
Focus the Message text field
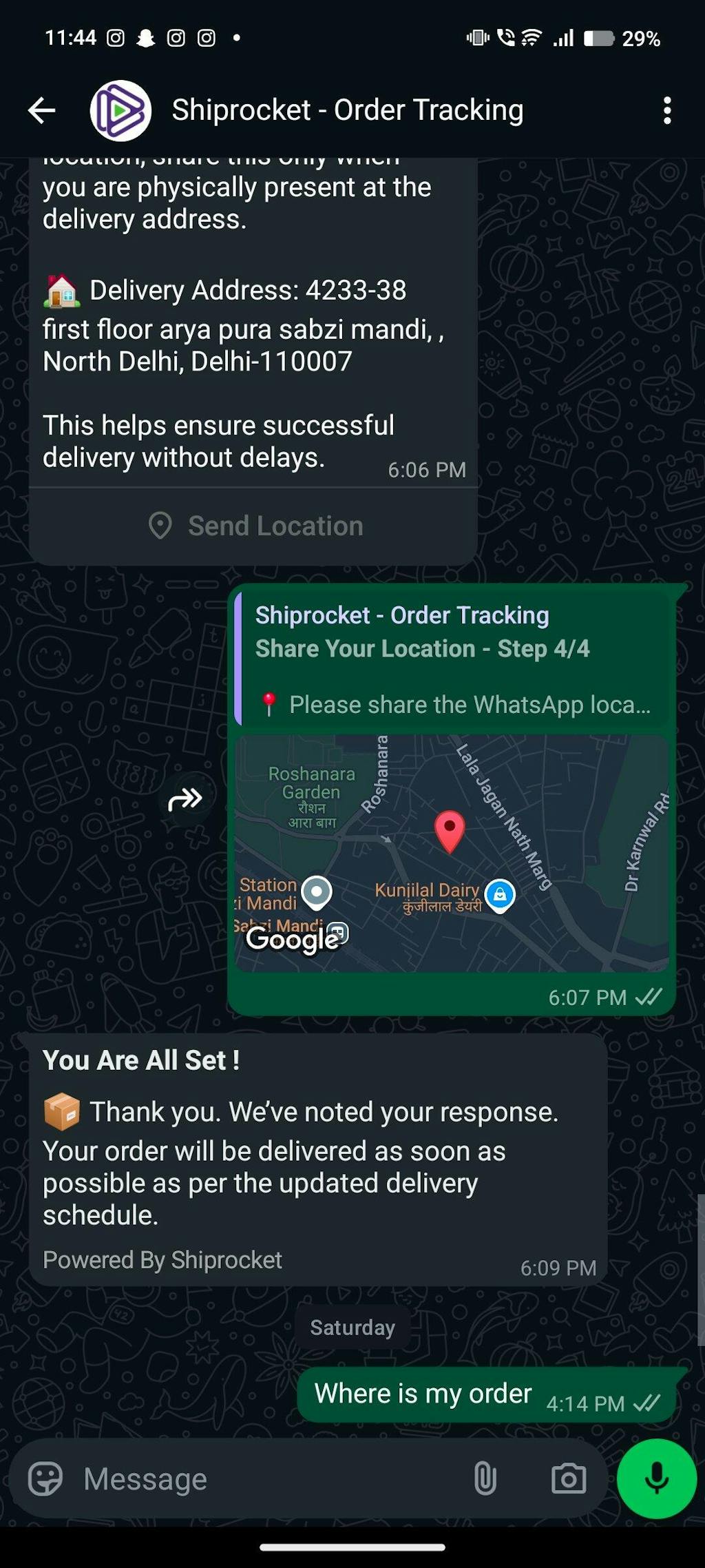point(269,1478)
